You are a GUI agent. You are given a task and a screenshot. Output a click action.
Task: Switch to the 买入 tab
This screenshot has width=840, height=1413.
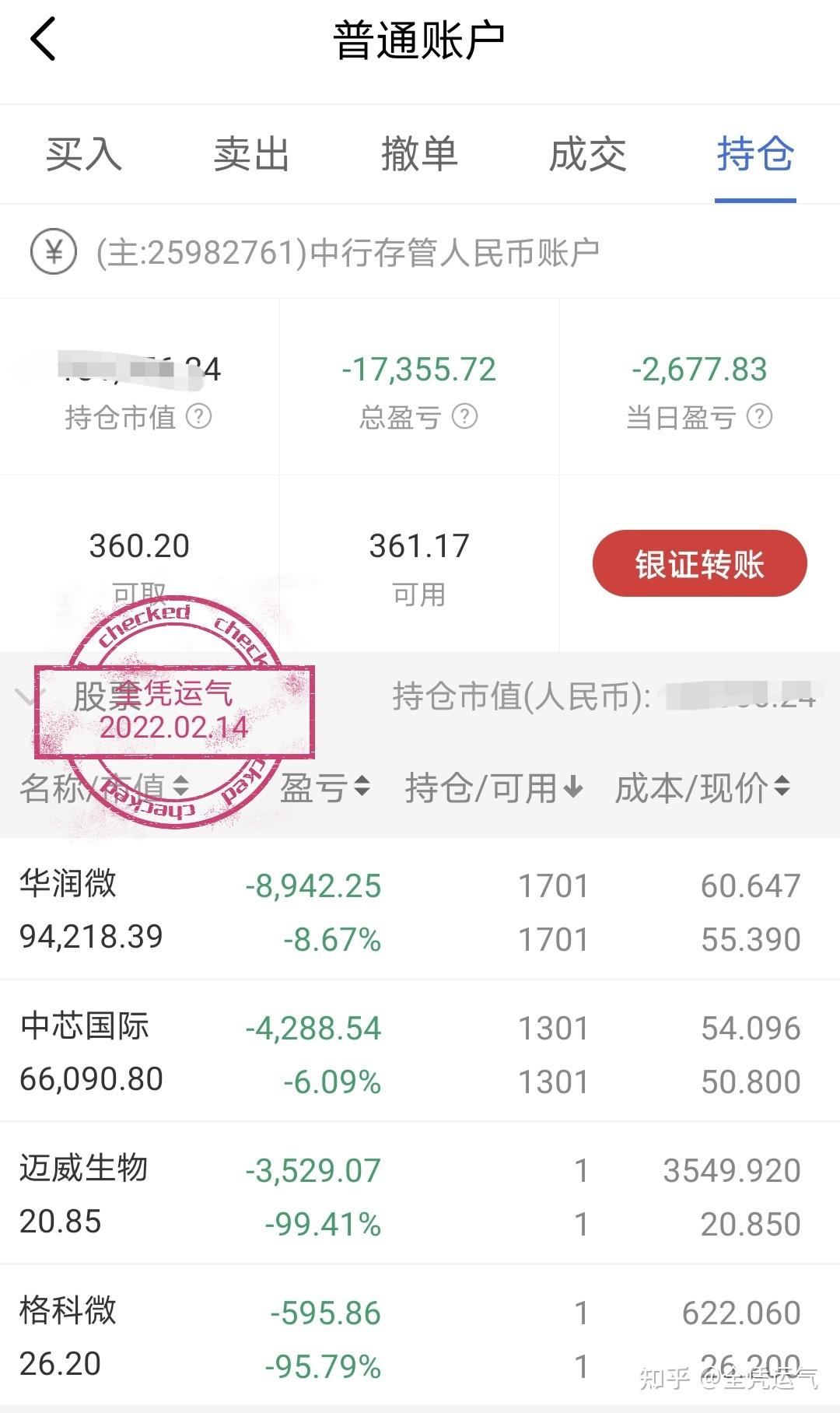click(x=84, y=154)
